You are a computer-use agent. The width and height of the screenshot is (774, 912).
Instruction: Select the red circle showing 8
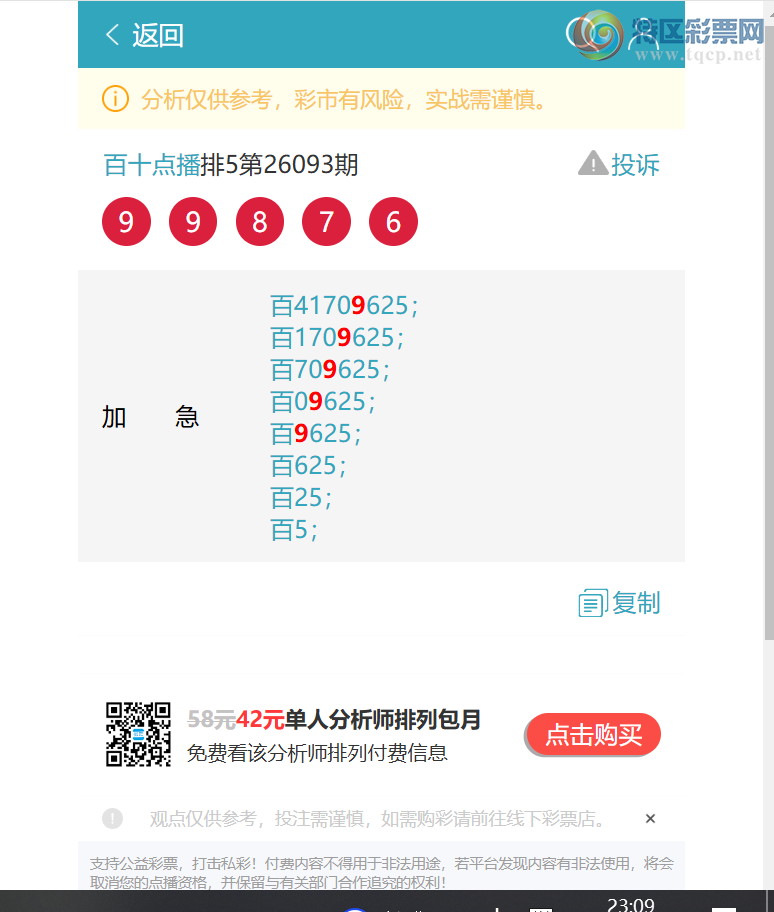(259, 221)
